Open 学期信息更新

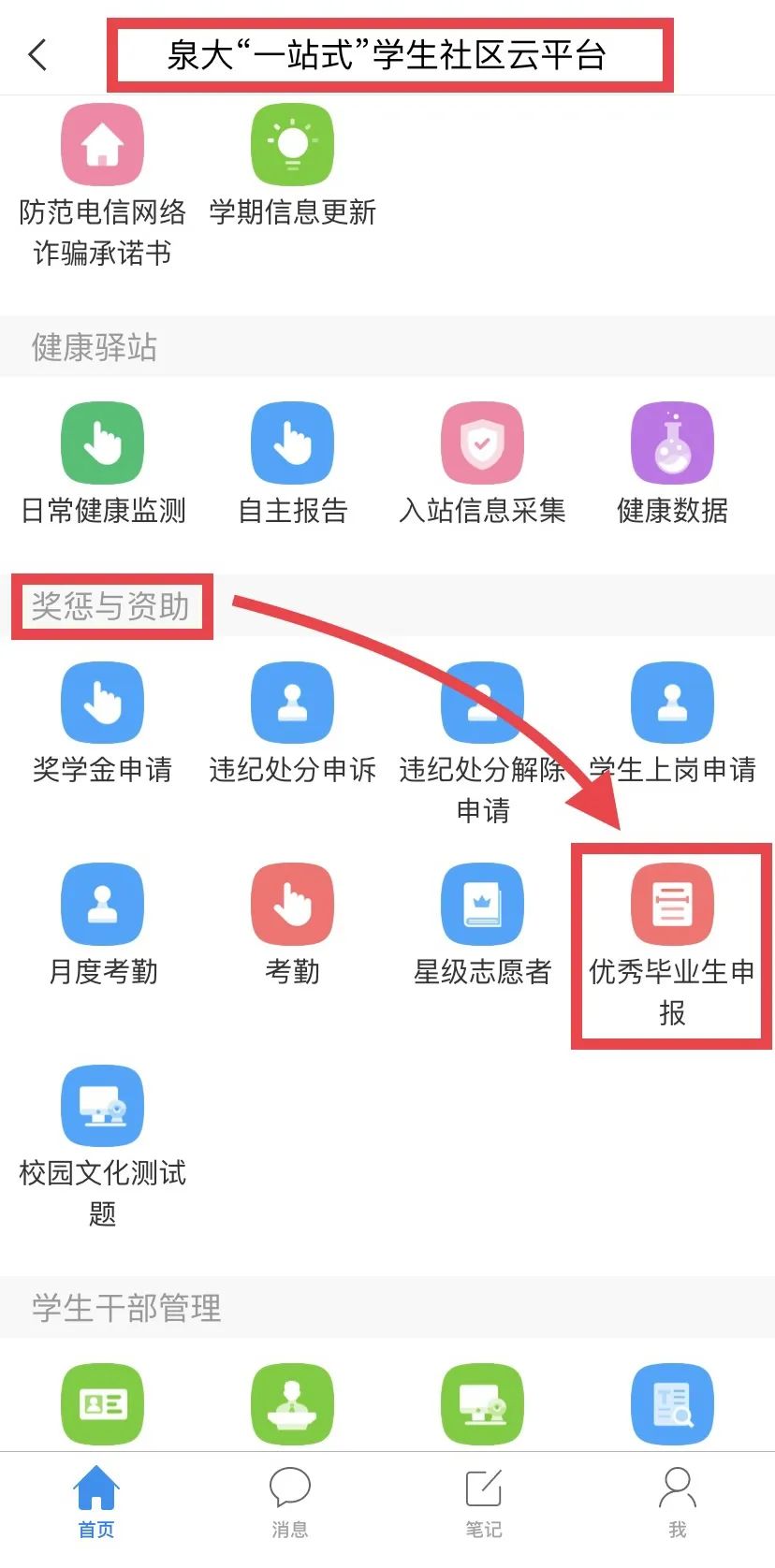point(292,146)
